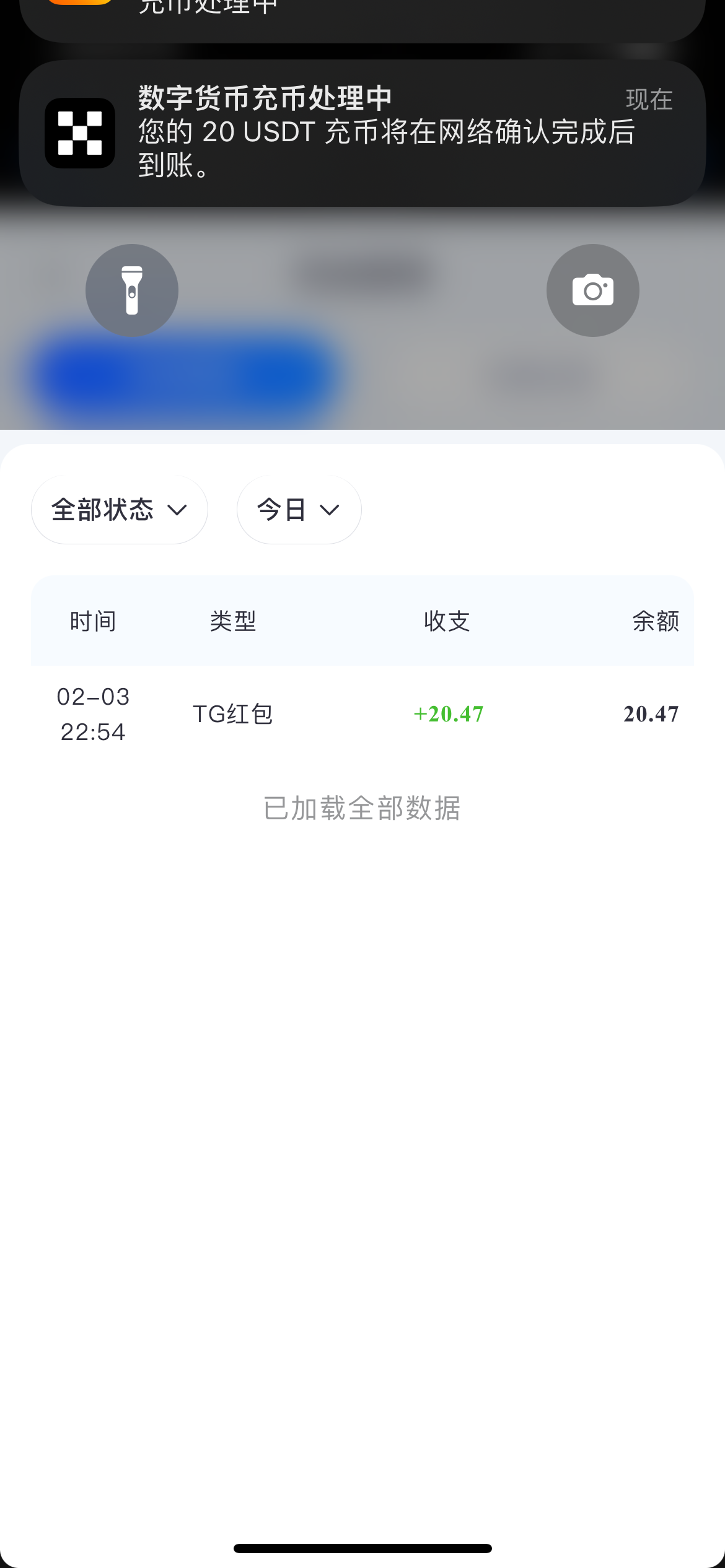Turn on the flashlight
725x1568 pixels.
(132, 290)
